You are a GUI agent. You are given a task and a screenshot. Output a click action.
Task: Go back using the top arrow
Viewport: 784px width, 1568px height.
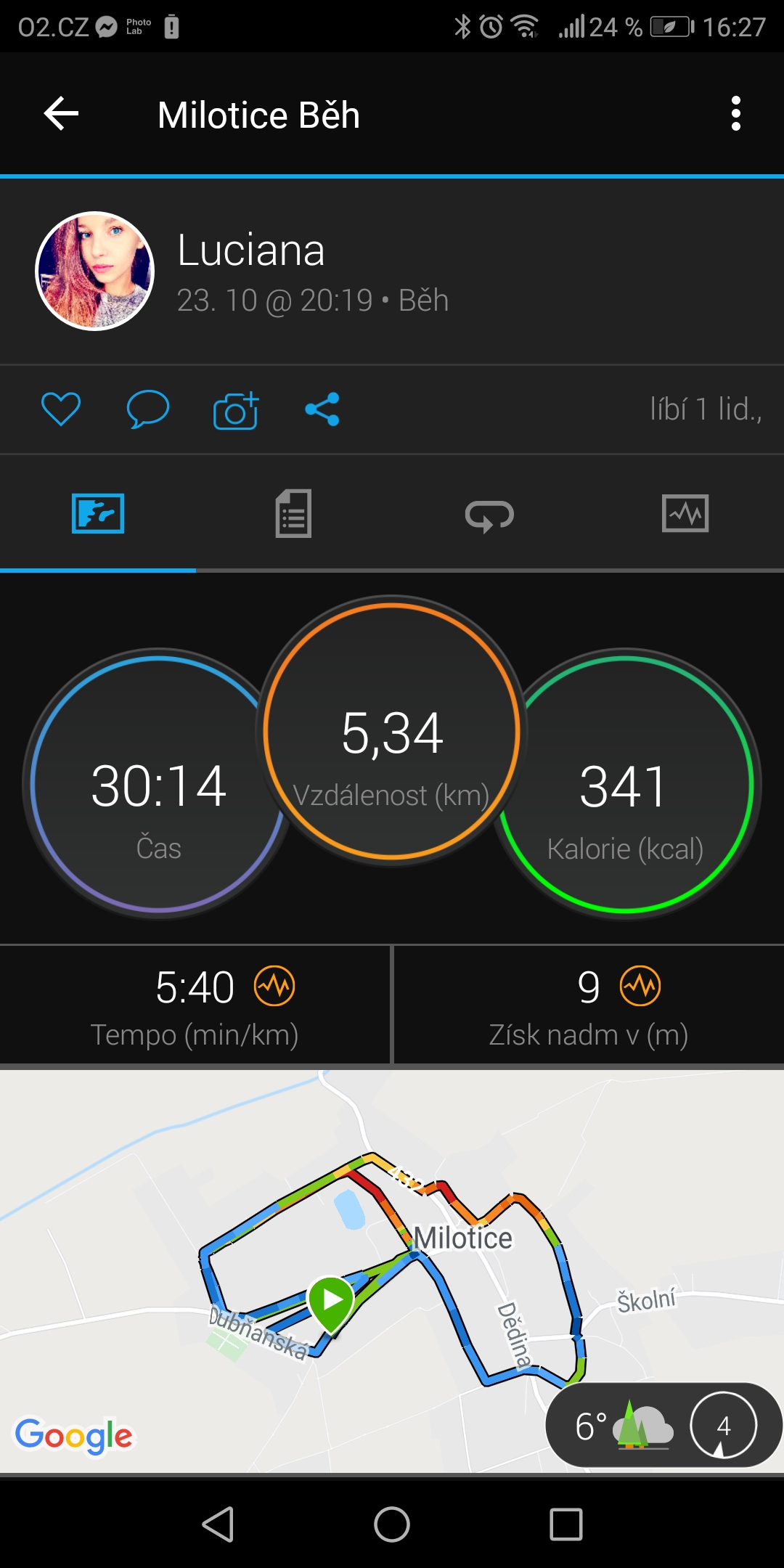[x=61, y=114]
